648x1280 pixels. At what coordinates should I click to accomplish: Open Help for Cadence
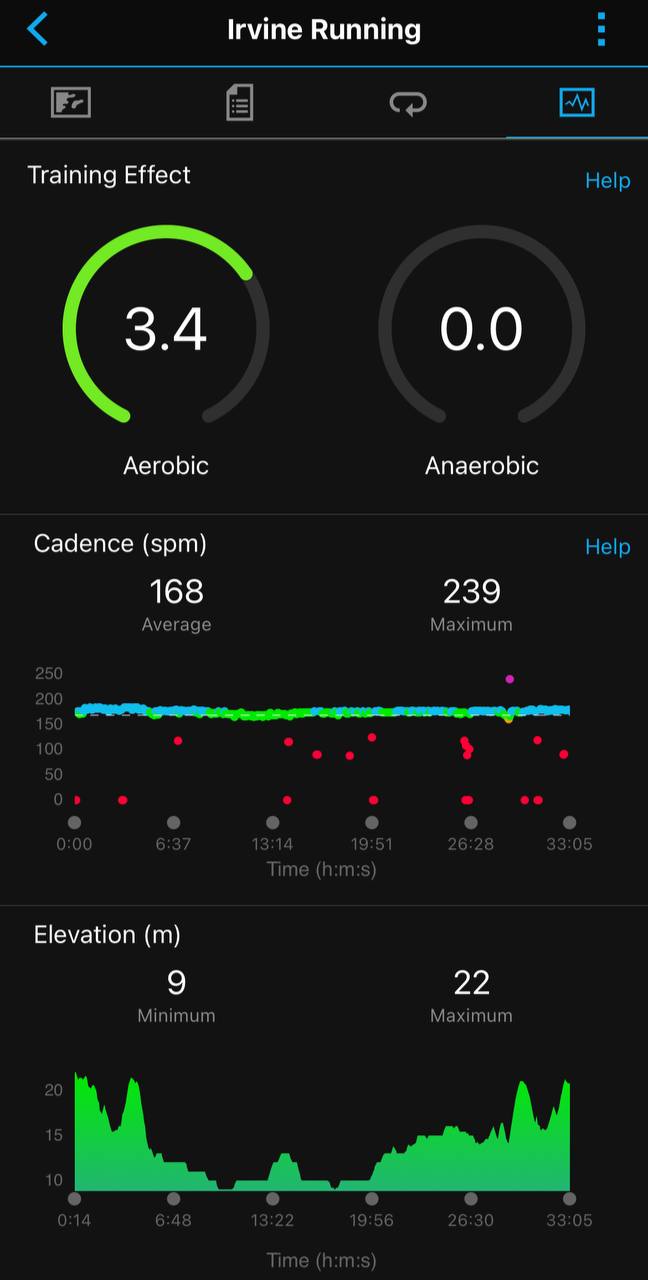tap(607, 546)
